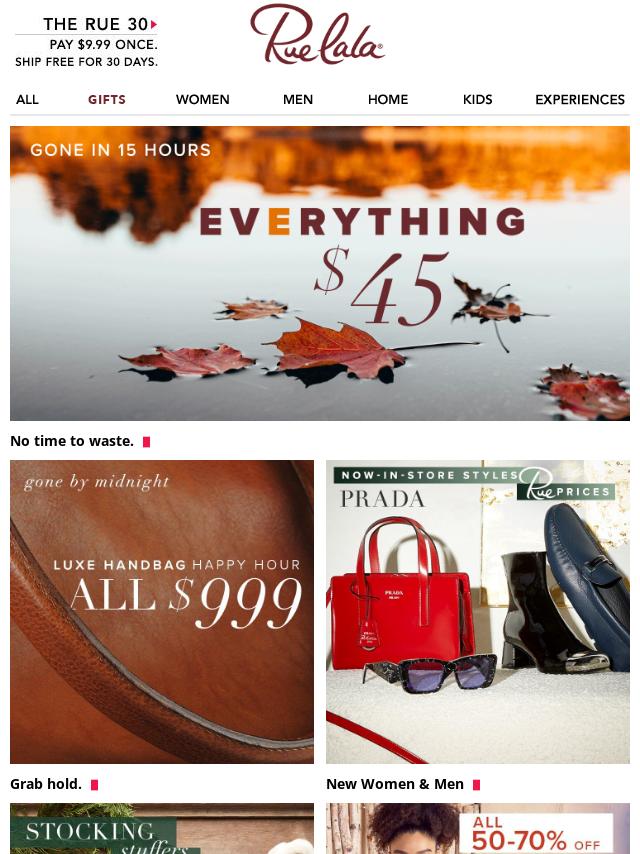The image size is (640, 854).
Task: View the Experiences category
Action: click(580, 99)
